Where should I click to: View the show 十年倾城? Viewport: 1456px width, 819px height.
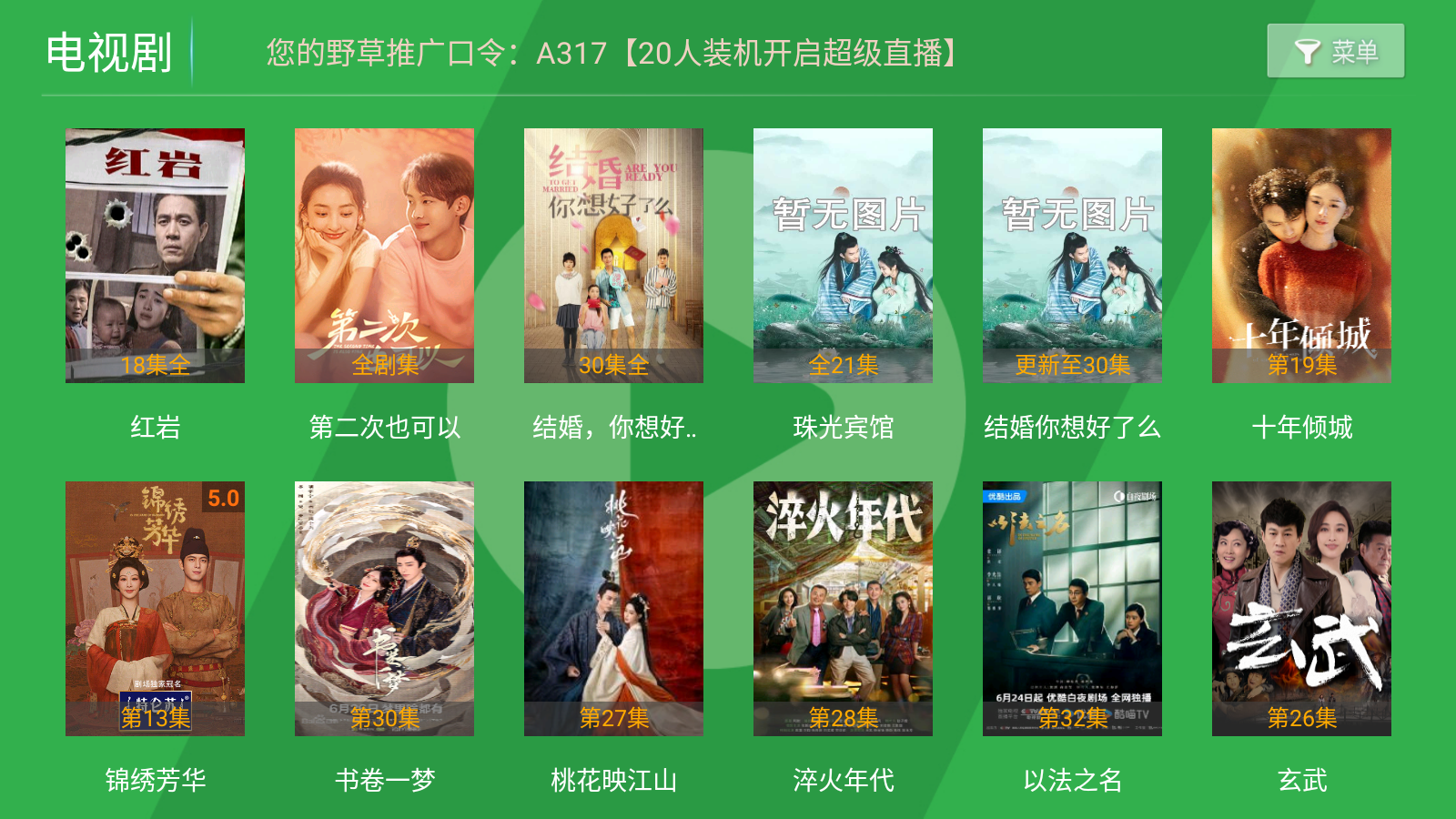[x=1301, y=255]
